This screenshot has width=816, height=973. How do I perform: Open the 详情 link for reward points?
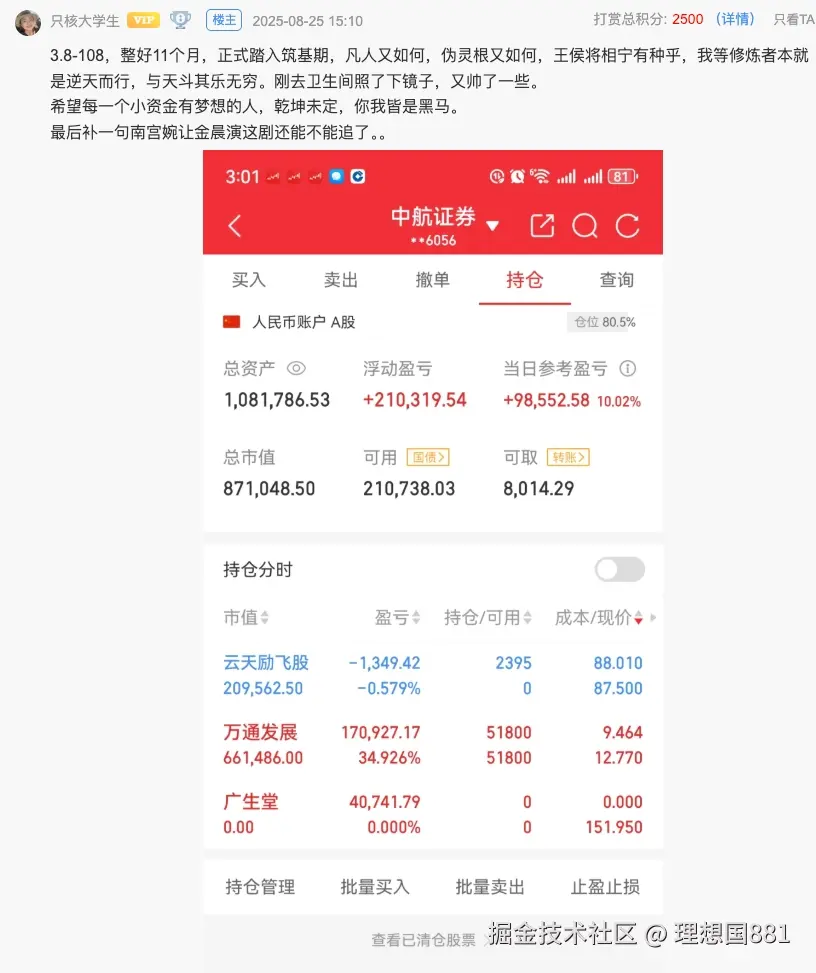(x=736, y=19)
